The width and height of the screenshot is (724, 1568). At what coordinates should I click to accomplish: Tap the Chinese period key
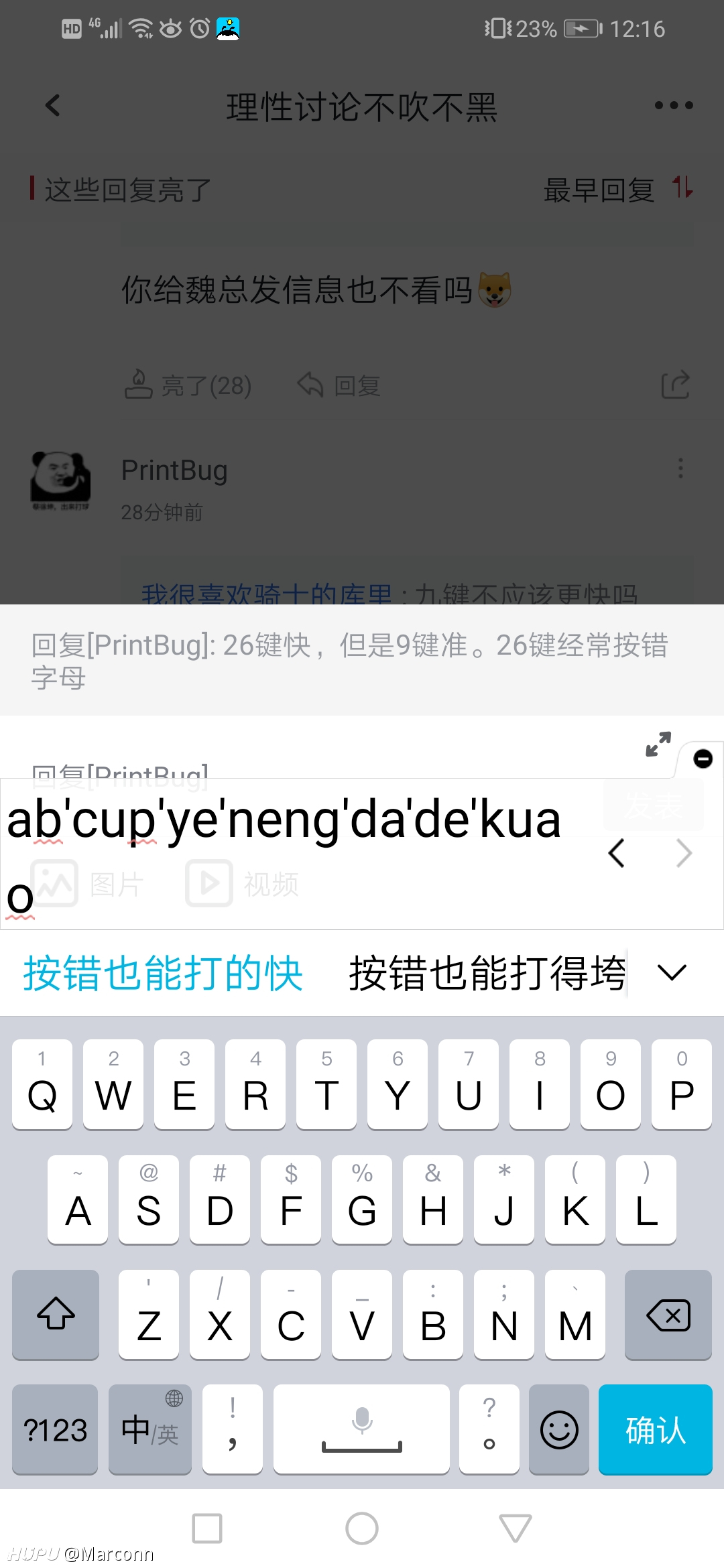[489, 1429]
